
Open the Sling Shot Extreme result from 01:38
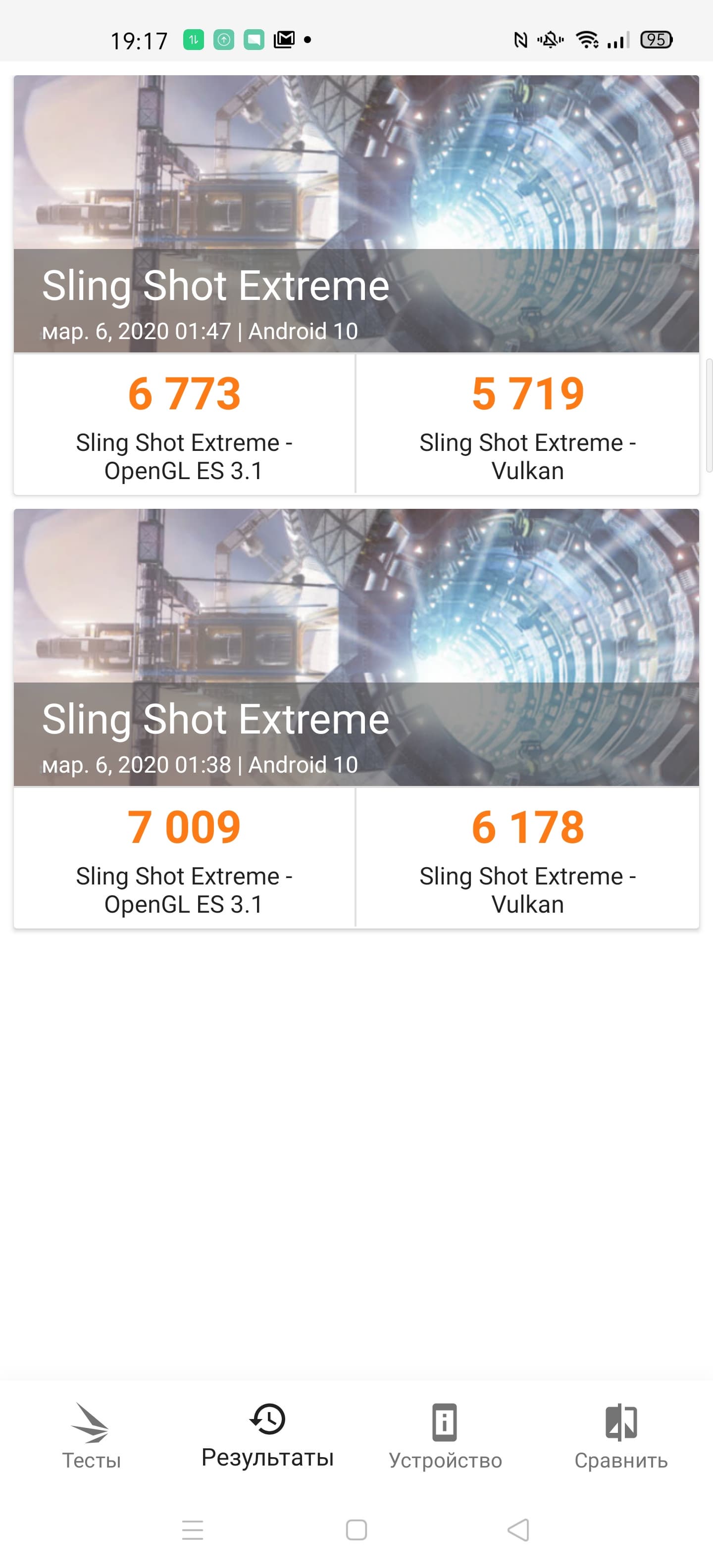356,648
